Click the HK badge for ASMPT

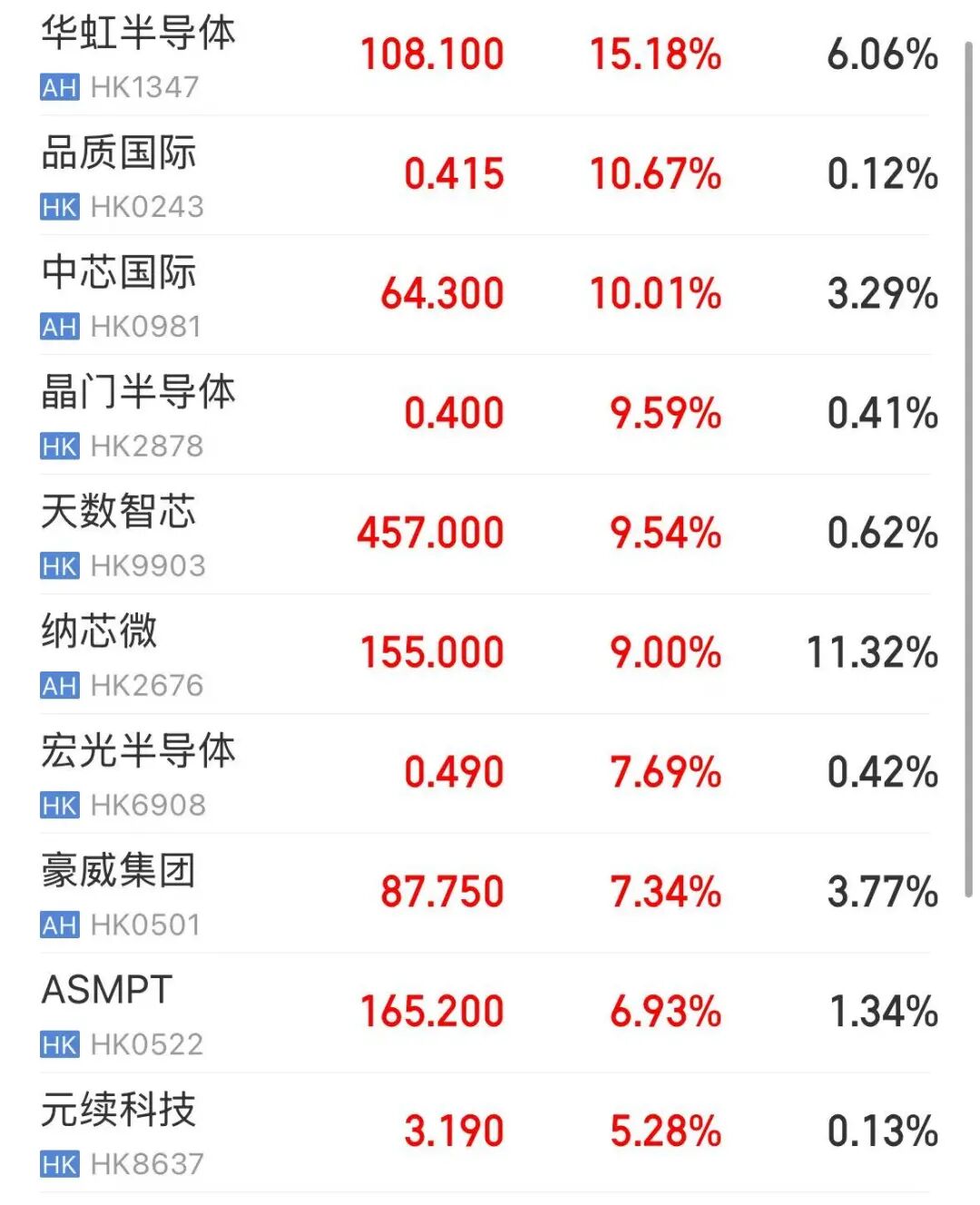[58, 1044]
